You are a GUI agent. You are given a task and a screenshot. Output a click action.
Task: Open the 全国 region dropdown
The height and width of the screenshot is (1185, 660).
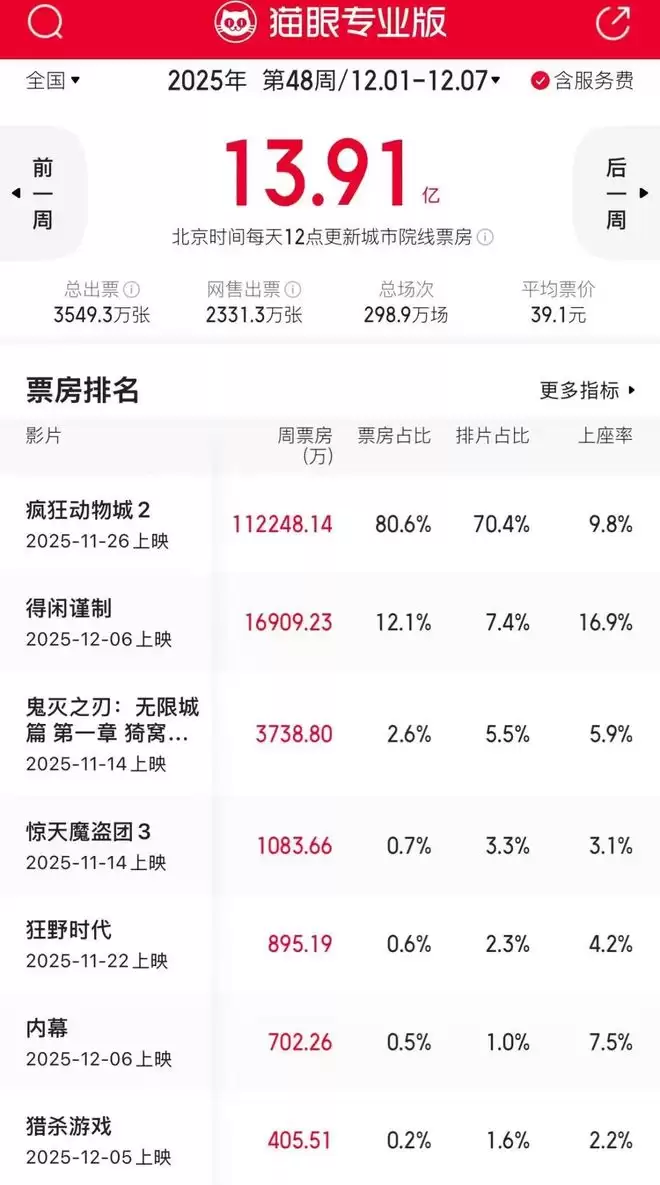[x=53, y=81]
